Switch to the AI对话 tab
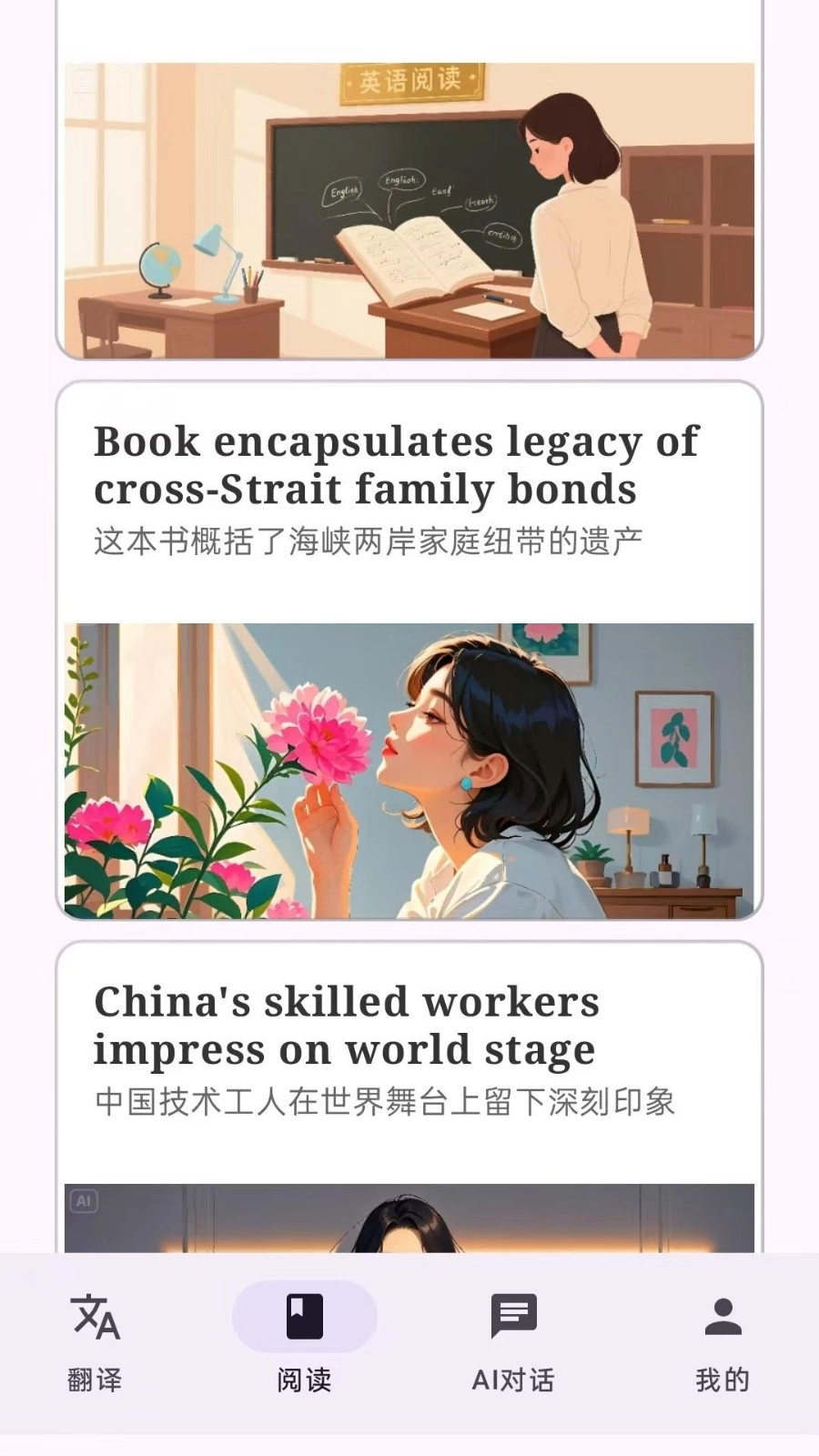This screenshot has width=819, height=1456. click(x=513, y=1342)
